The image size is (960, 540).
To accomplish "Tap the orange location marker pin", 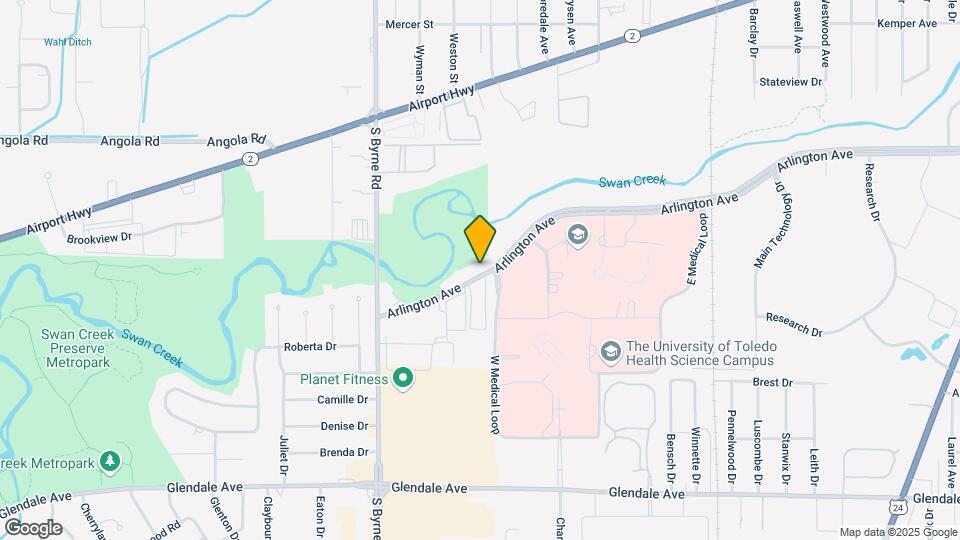I will [480, 239].
